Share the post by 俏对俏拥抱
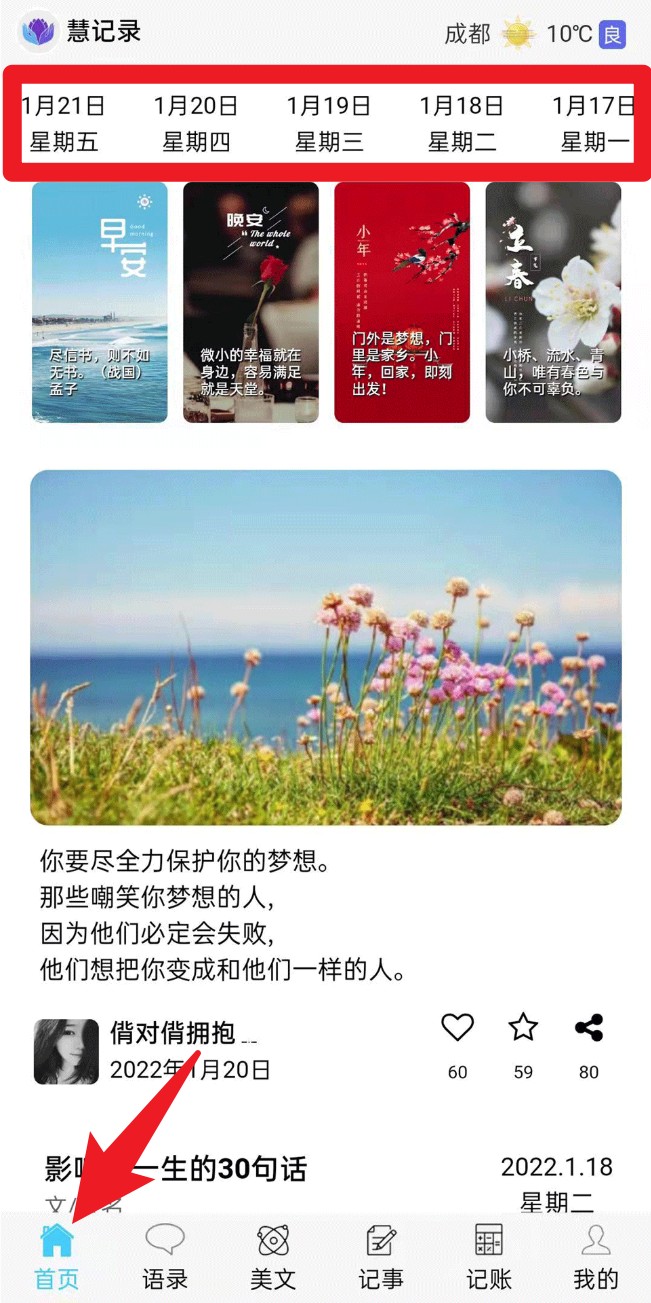This screenshot has height=1303, width=651. click(x=589, y=1028)
